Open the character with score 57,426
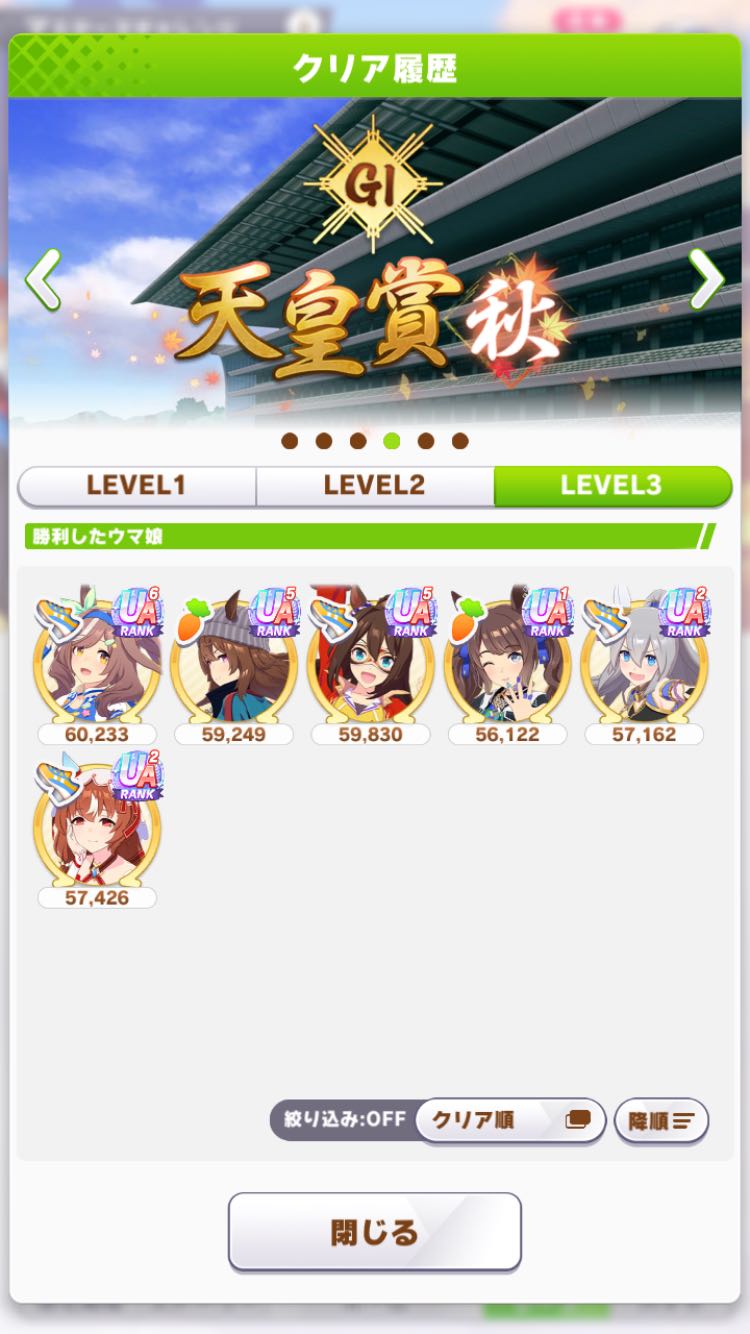Image resolution: width=750 pixels, height=1334 pixels. [x=97, y=827]
